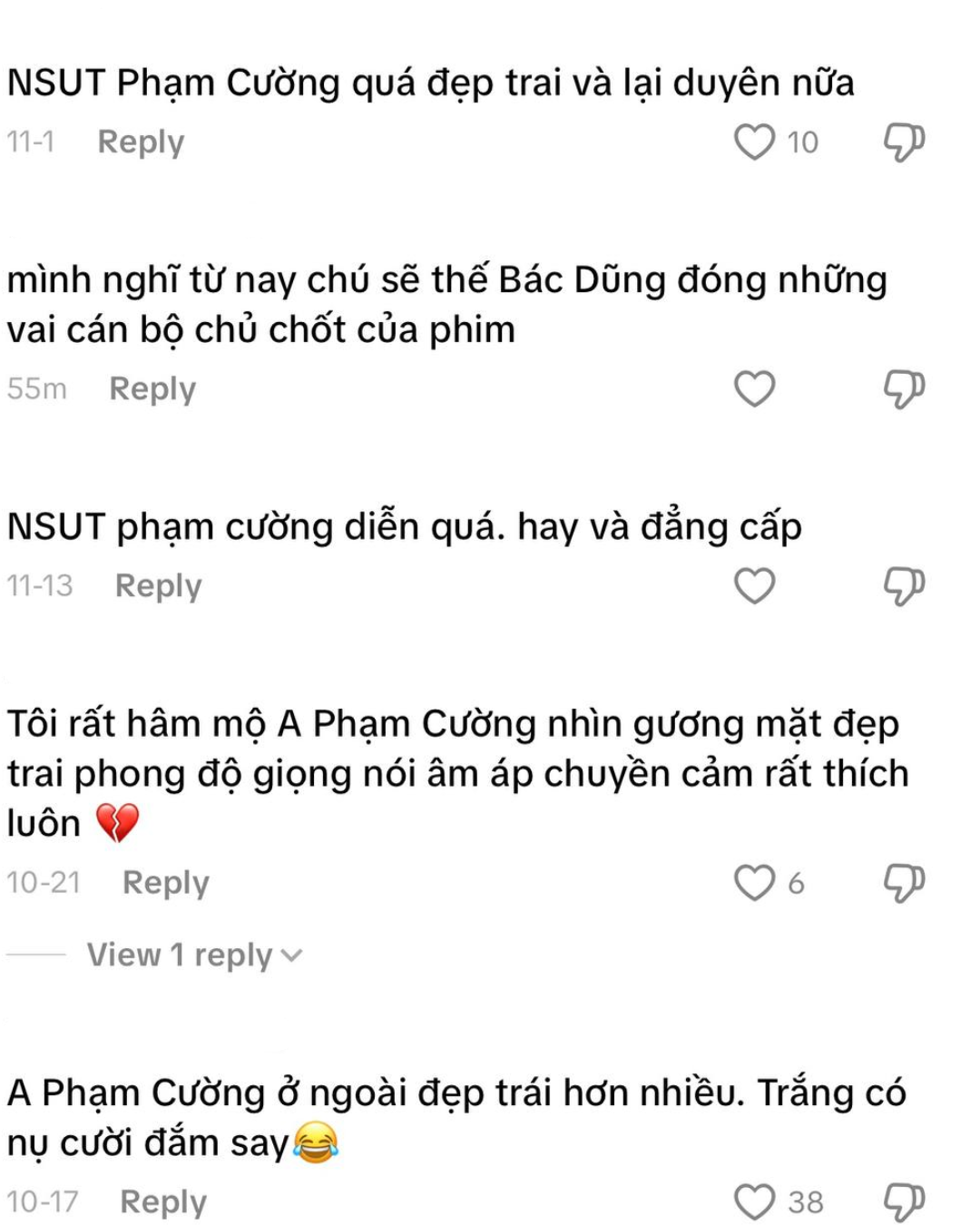Reply to the comment dated 11-13
Image resolution: width=980 pixels, height=1225 pixels.
pos(158,585)
